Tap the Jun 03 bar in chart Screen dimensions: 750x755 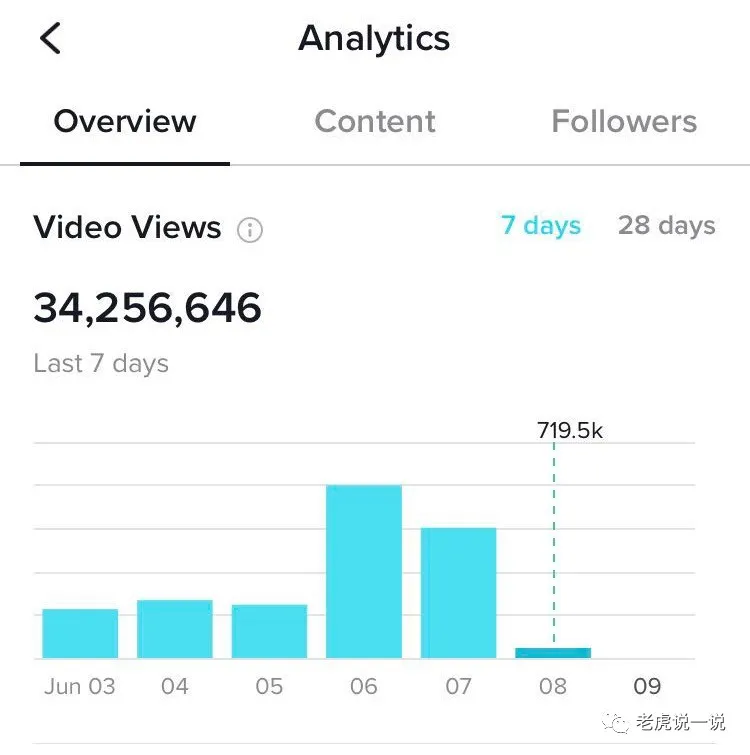click(x=80, y=633)
